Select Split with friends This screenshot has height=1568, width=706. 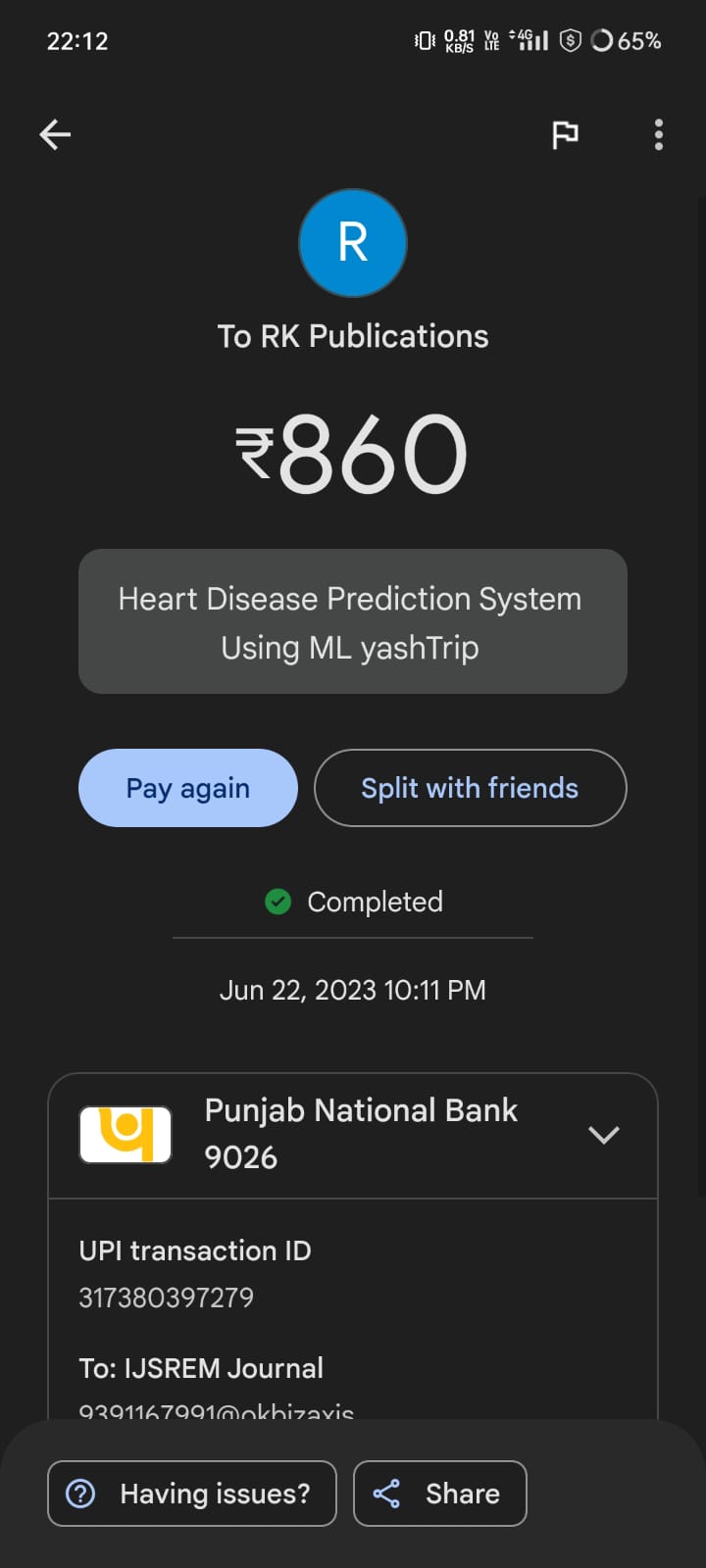pyautogui.click(x=470, y=788)
